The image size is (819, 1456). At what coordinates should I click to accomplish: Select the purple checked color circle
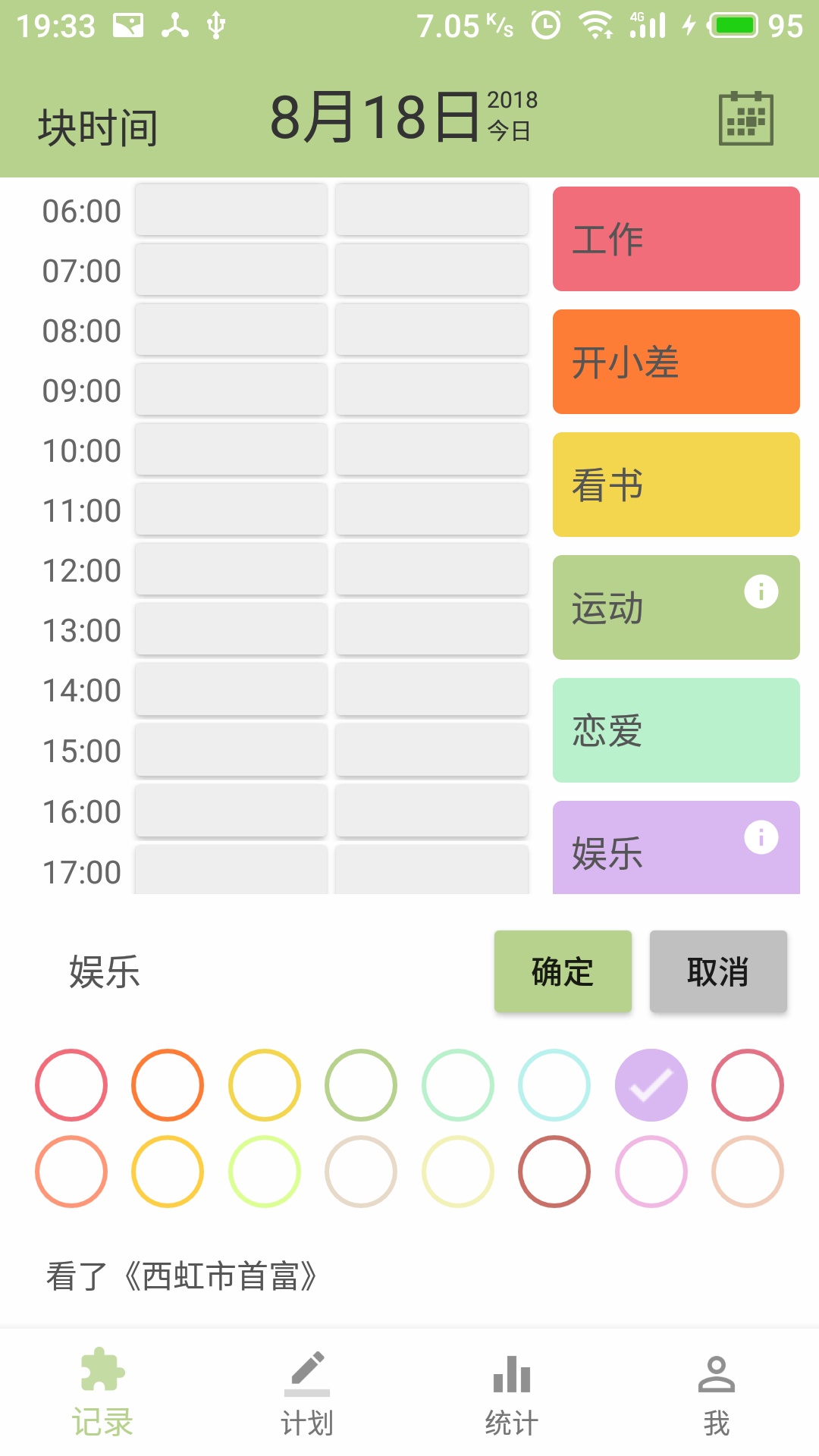[x=651, y=1084]
